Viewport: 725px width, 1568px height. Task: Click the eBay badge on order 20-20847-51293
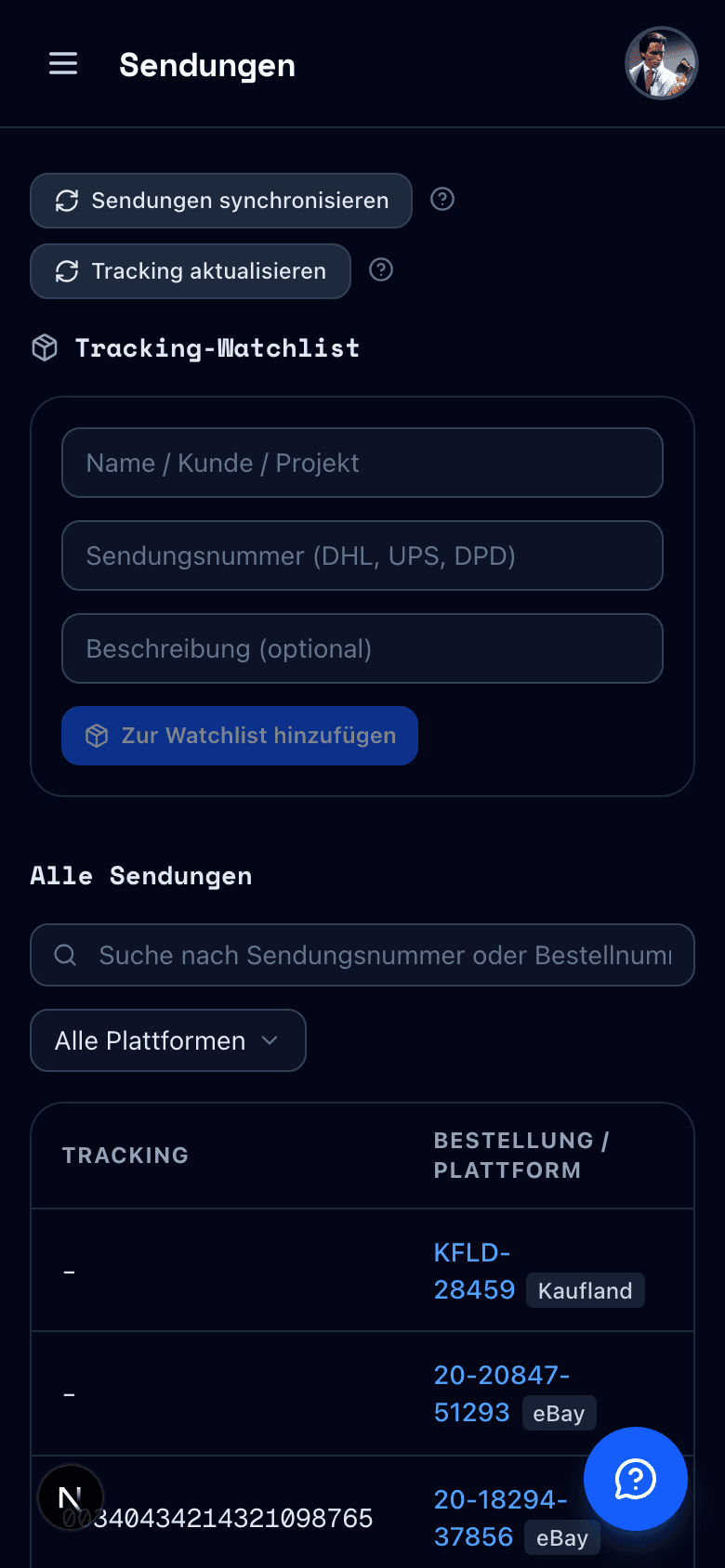coord(559,1413)
